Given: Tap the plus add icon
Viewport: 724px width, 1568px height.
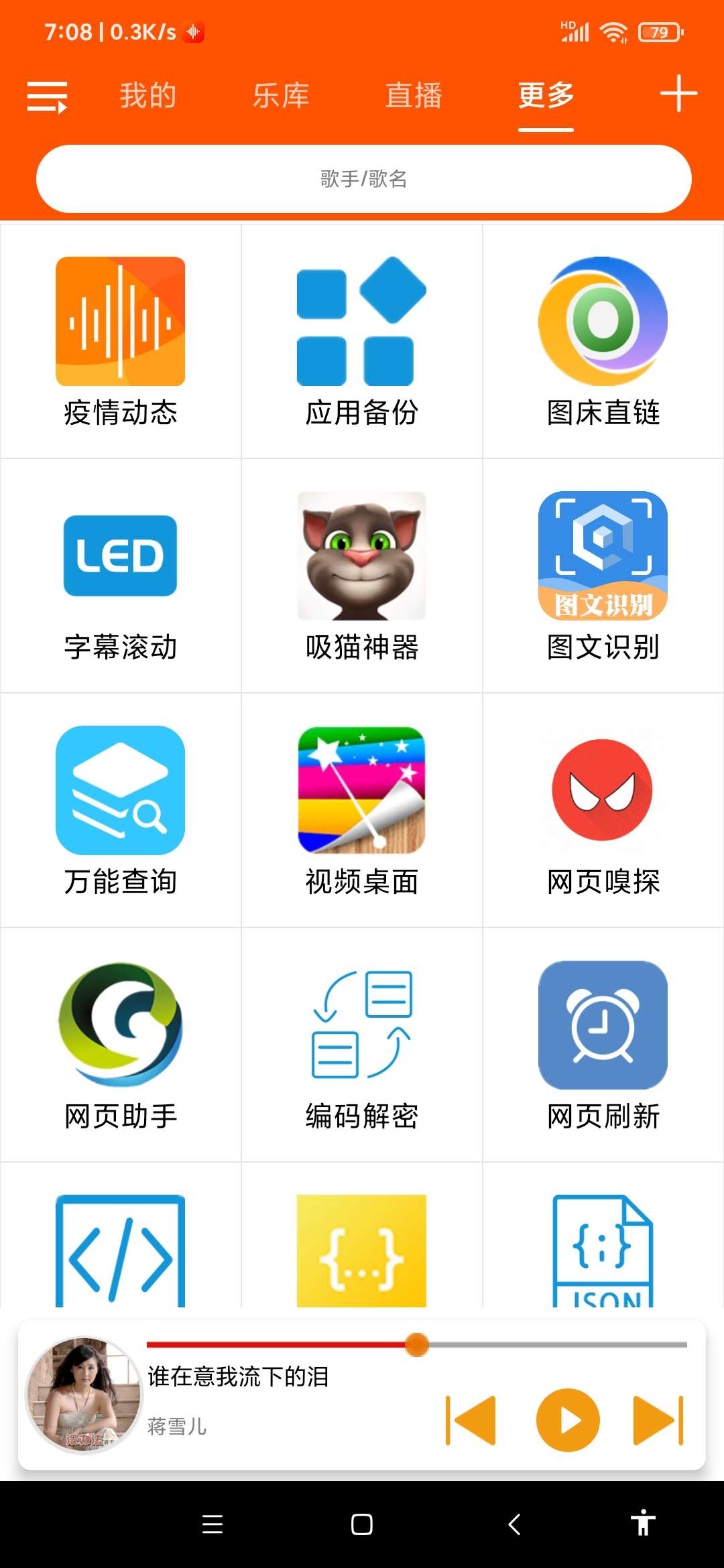Looking at the screenshot, I should coord(678,94).
